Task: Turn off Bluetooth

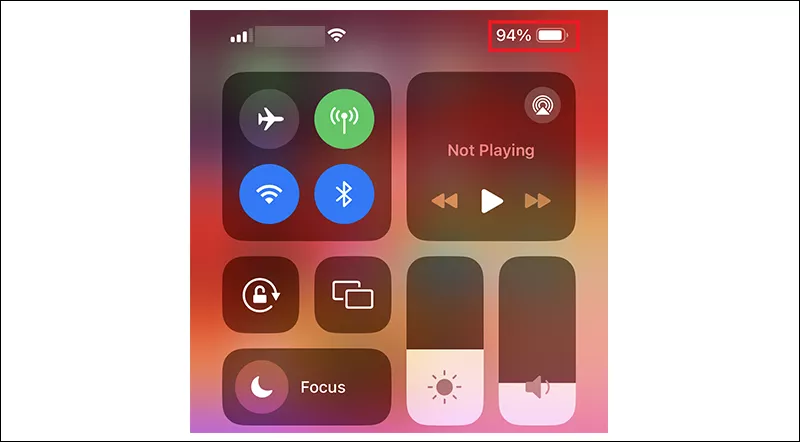Action: pyautogui.click(x=344, y=194)
